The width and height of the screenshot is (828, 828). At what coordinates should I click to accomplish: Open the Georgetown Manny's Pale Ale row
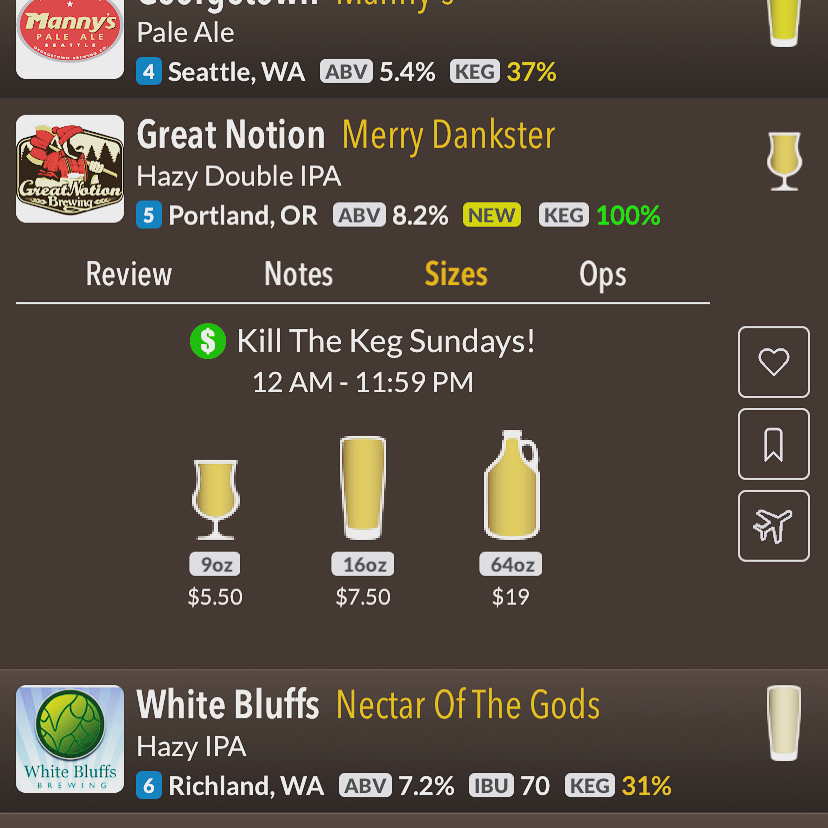tap(400, 45)
